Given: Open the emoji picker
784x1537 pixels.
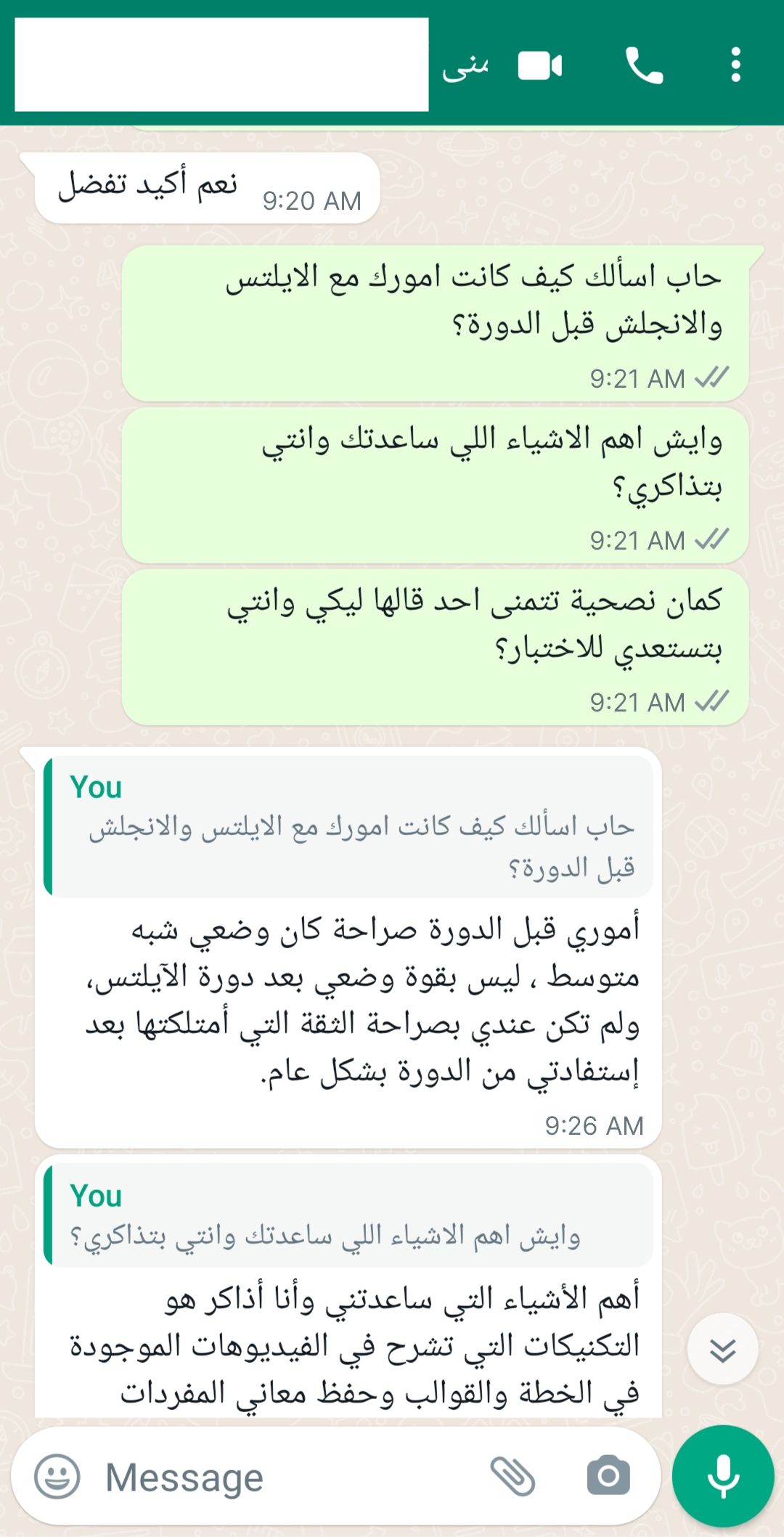Looking at the screenshot, I should 57,1476.
